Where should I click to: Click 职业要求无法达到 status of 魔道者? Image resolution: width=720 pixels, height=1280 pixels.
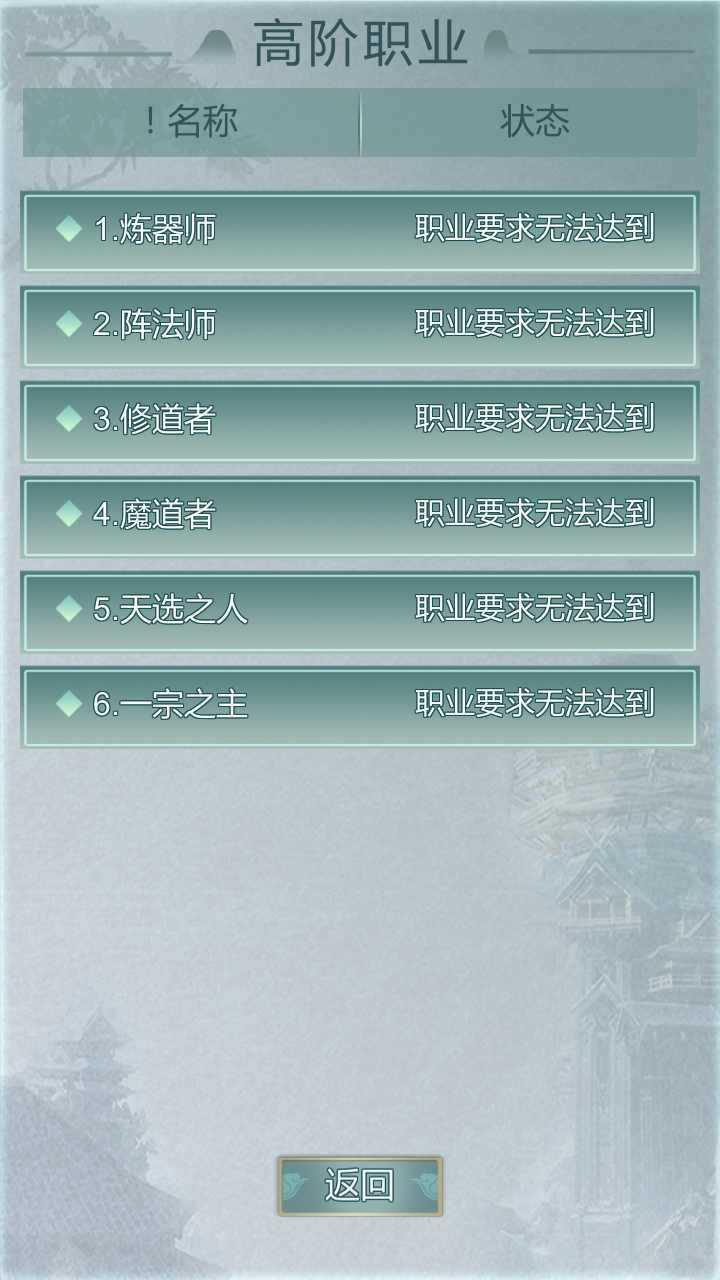click(x=535, y=517)
